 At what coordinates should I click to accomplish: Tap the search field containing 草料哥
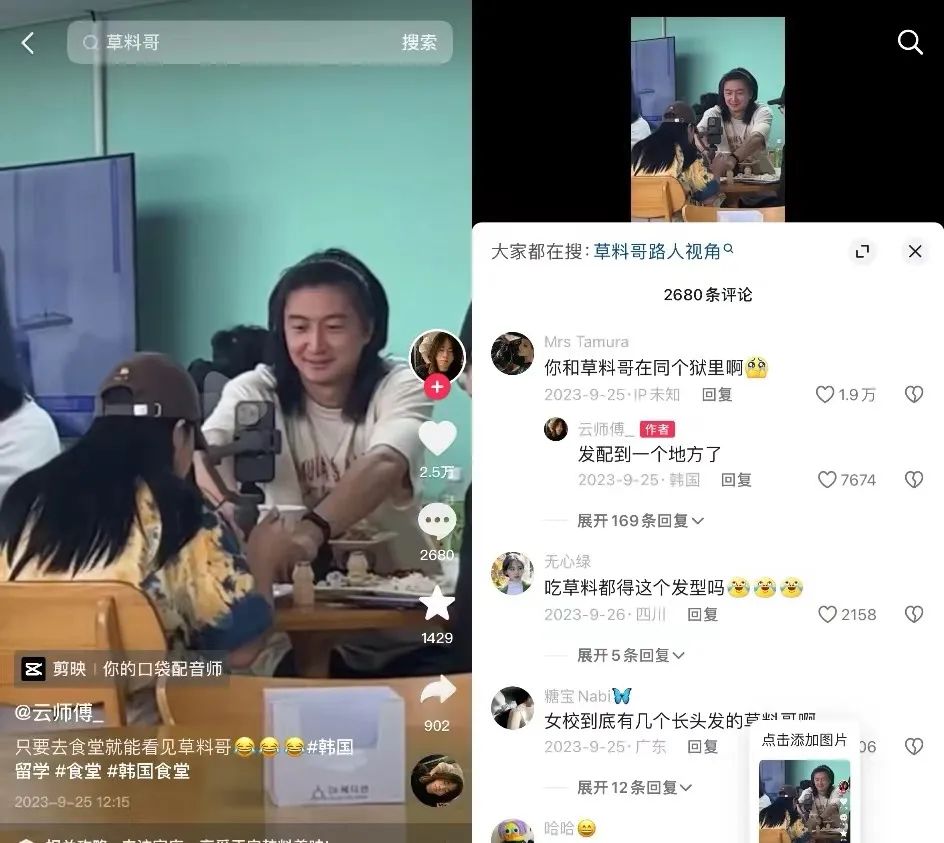tap(240, 43)
